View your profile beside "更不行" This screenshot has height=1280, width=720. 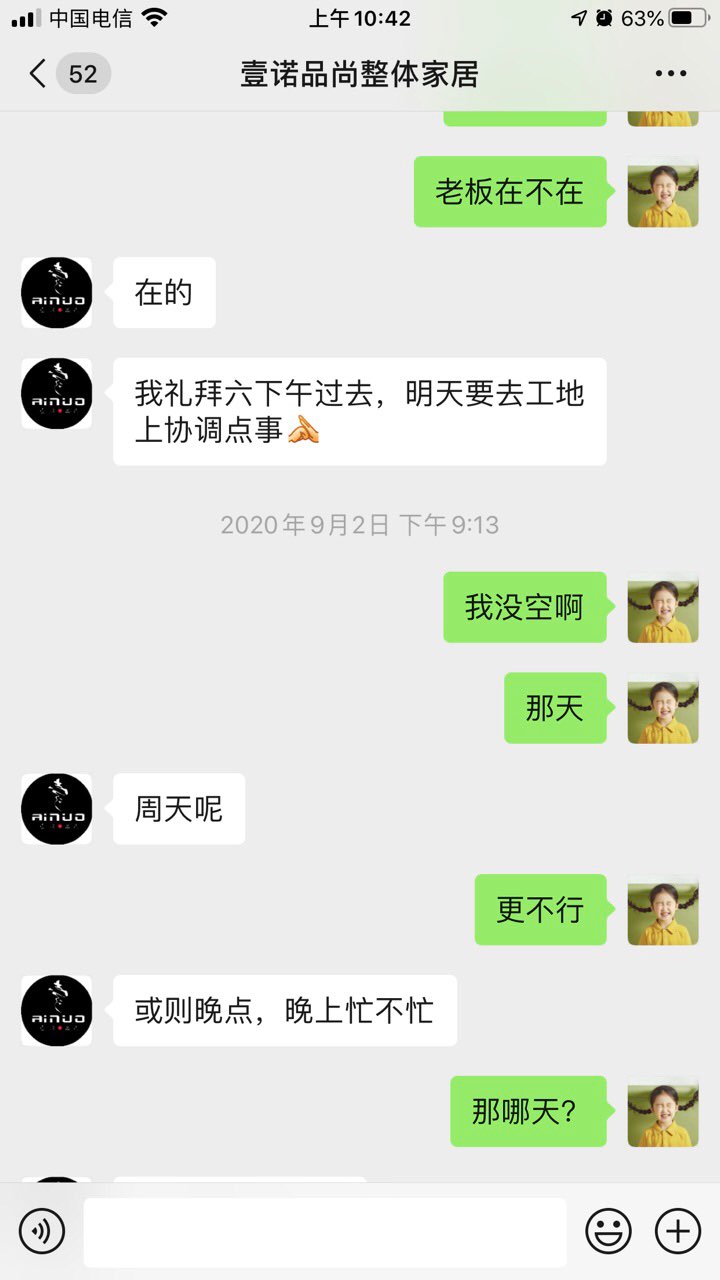click(662, 910)
